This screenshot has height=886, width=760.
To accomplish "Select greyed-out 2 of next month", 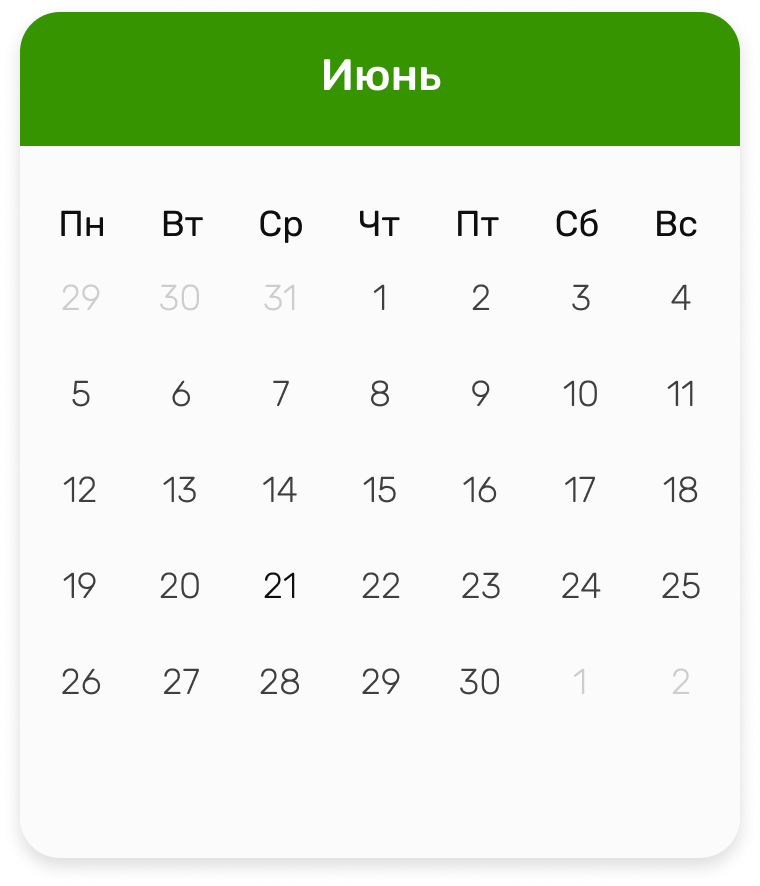I will (x=680, y=682).
